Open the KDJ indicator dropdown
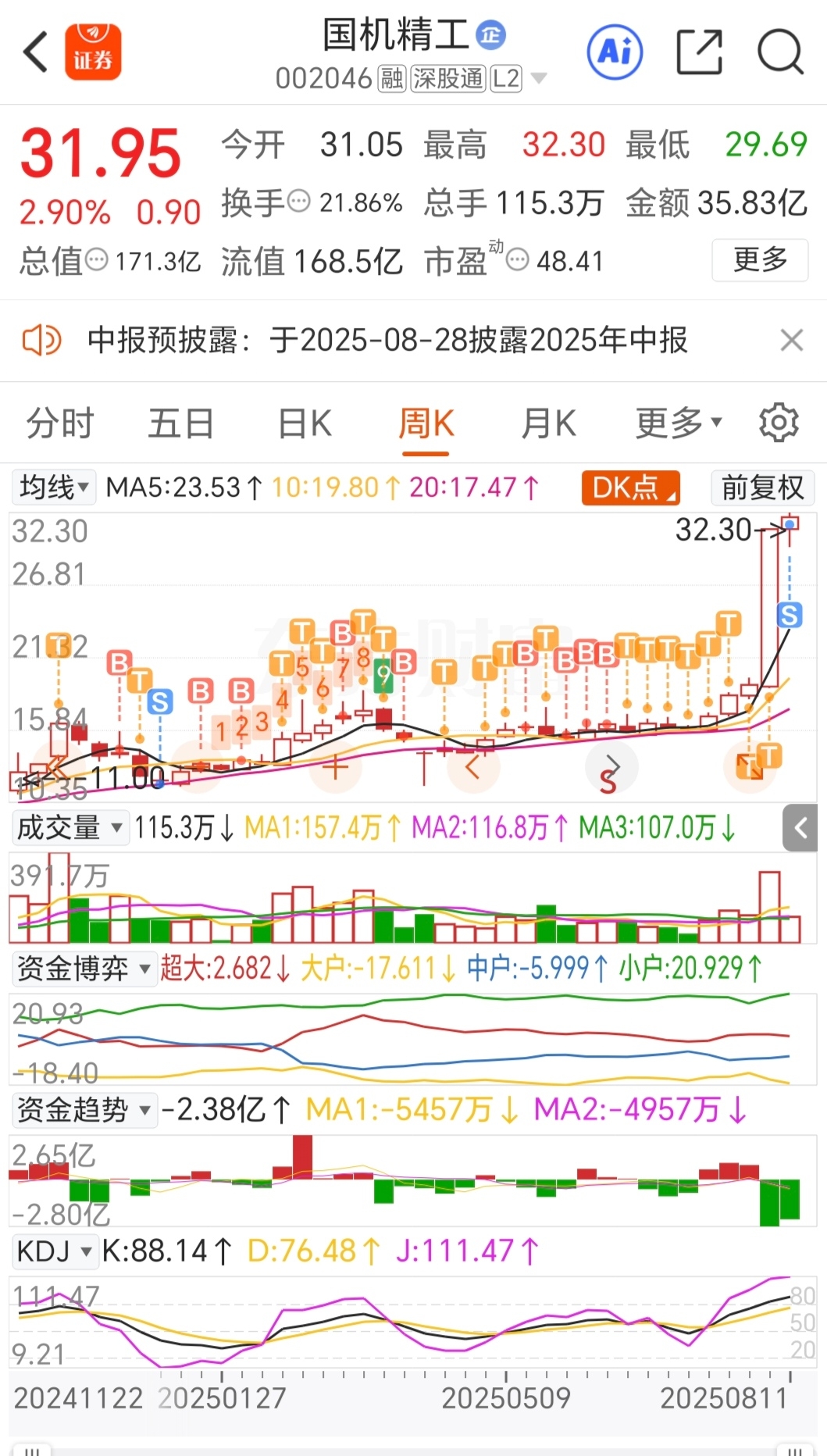The height and width of the screenshot is (1456, 827). click(54, 1251)
